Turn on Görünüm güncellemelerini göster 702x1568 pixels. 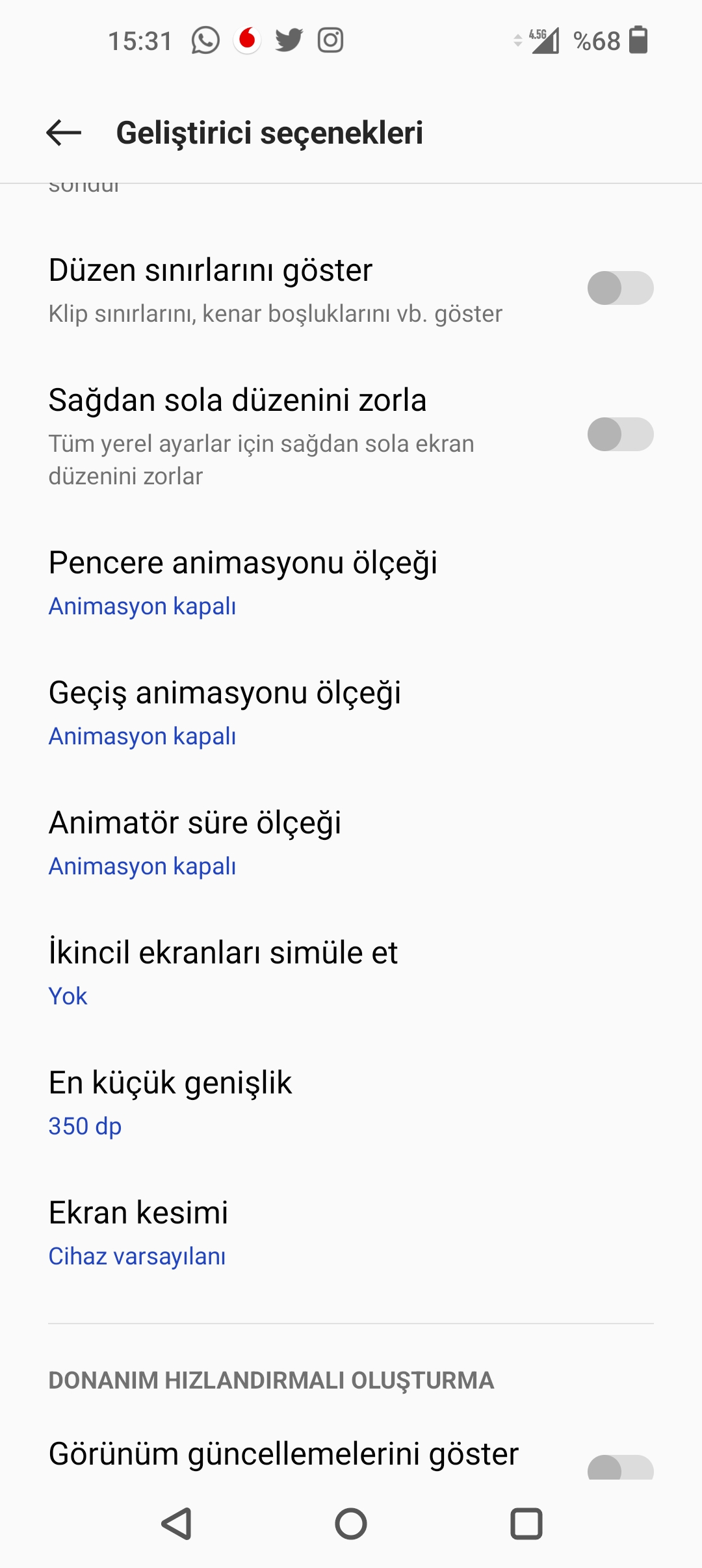(x=620, y=1468)
